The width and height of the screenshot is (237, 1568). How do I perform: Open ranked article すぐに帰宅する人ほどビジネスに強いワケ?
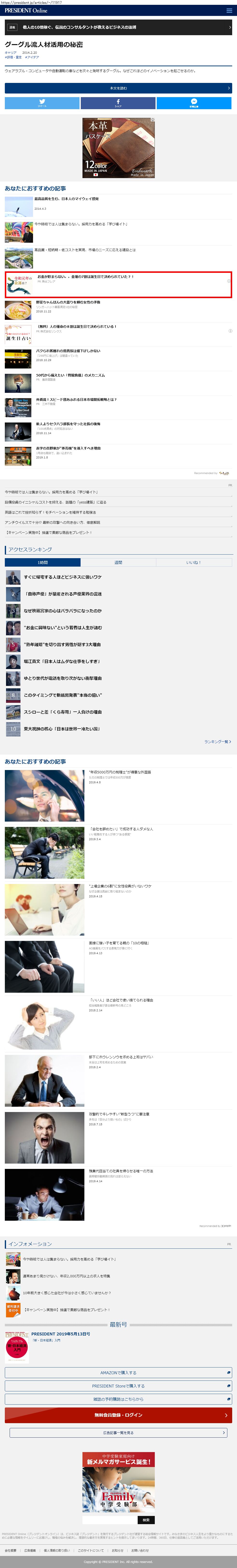tap(63, 577)
